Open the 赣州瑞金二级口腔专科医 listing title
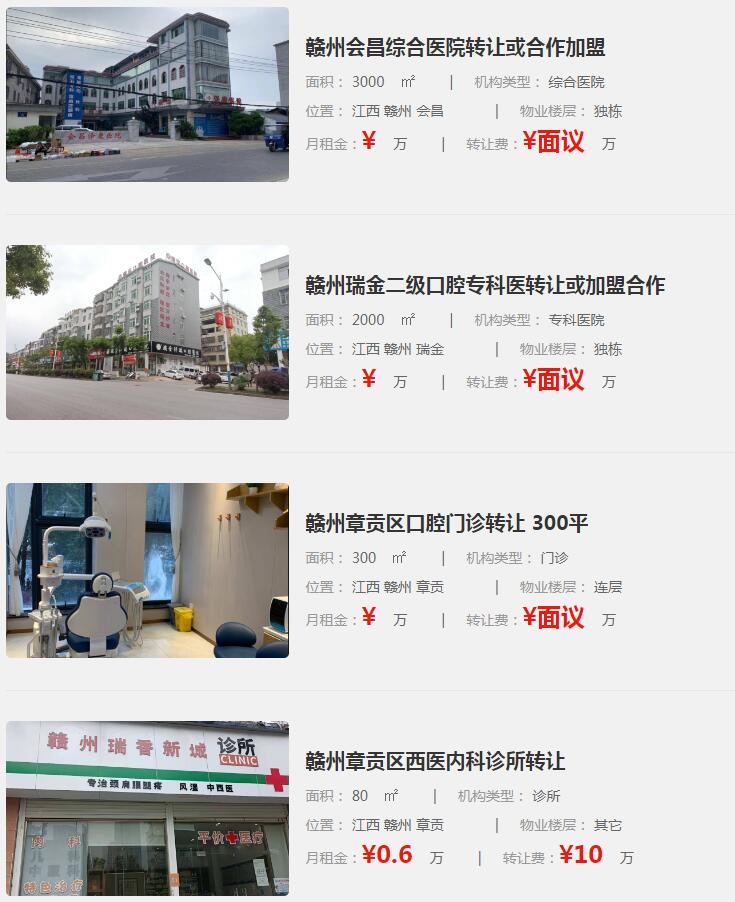735x902 pixels. click(485, 285)
